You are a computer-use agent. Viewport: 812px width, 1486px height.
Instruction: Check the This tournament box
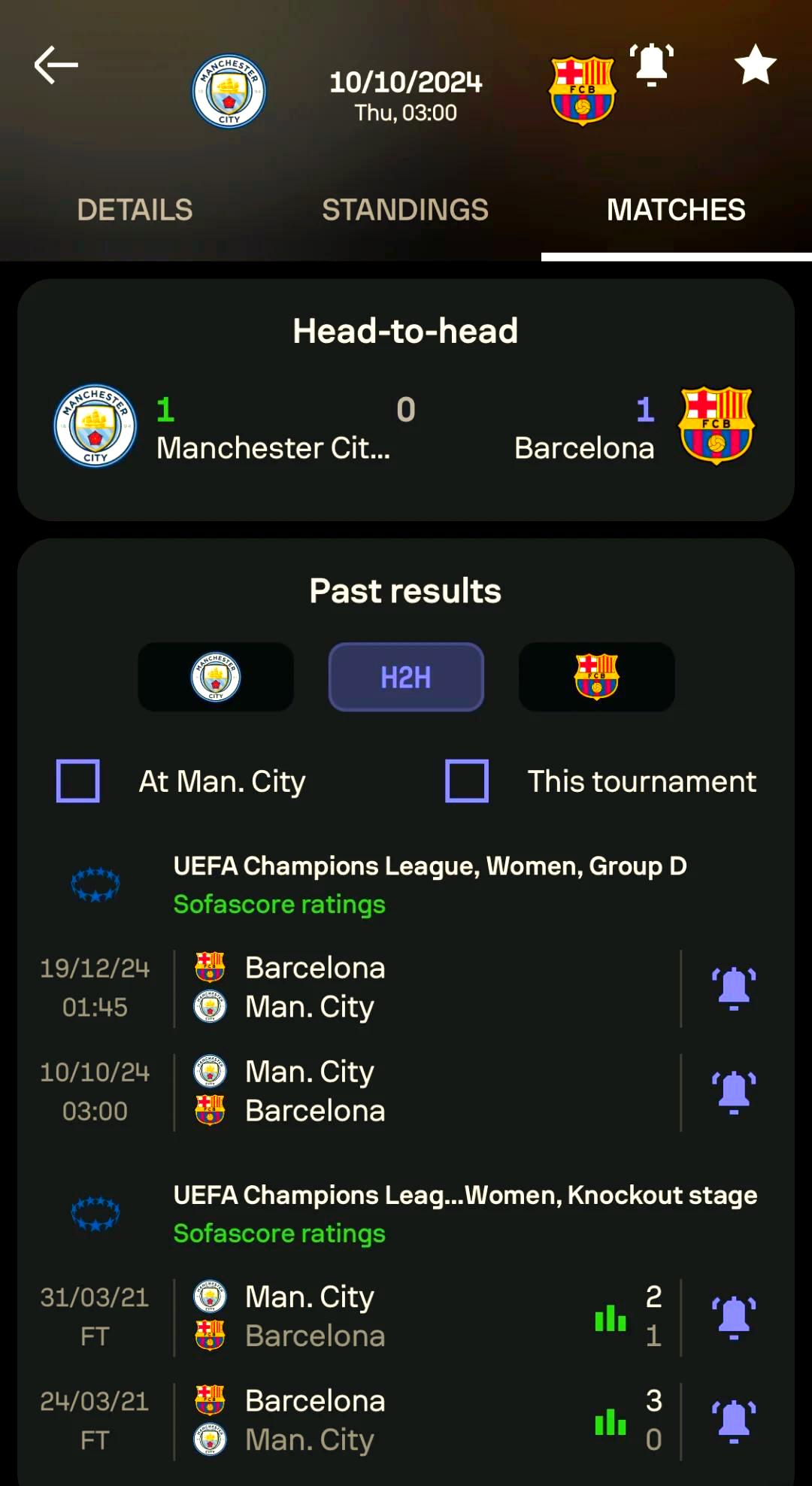(467, 781)
